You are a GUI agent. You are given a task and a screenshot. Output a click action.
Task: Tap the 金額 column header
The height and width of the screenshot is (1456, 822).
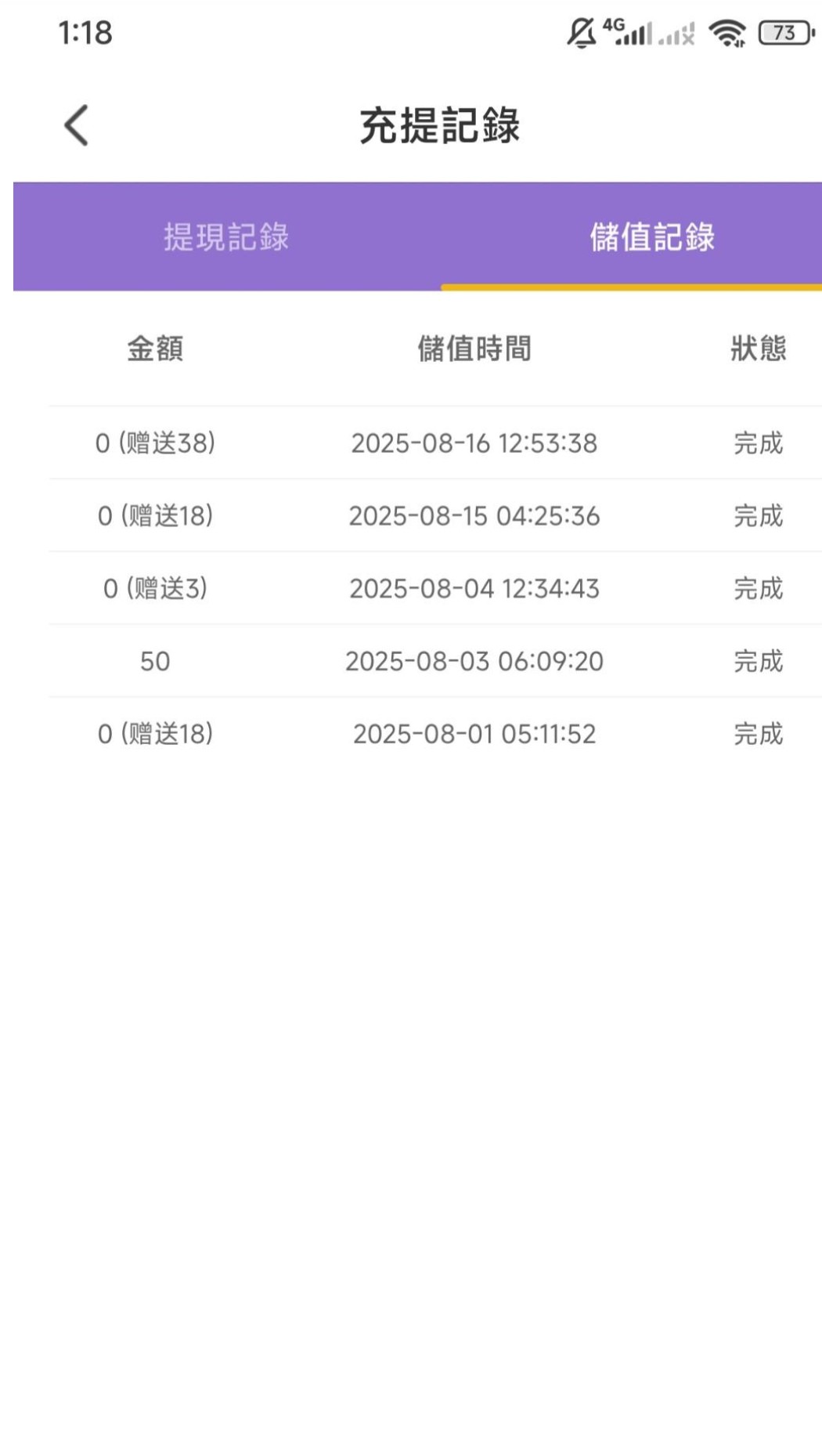click(157, 349)
